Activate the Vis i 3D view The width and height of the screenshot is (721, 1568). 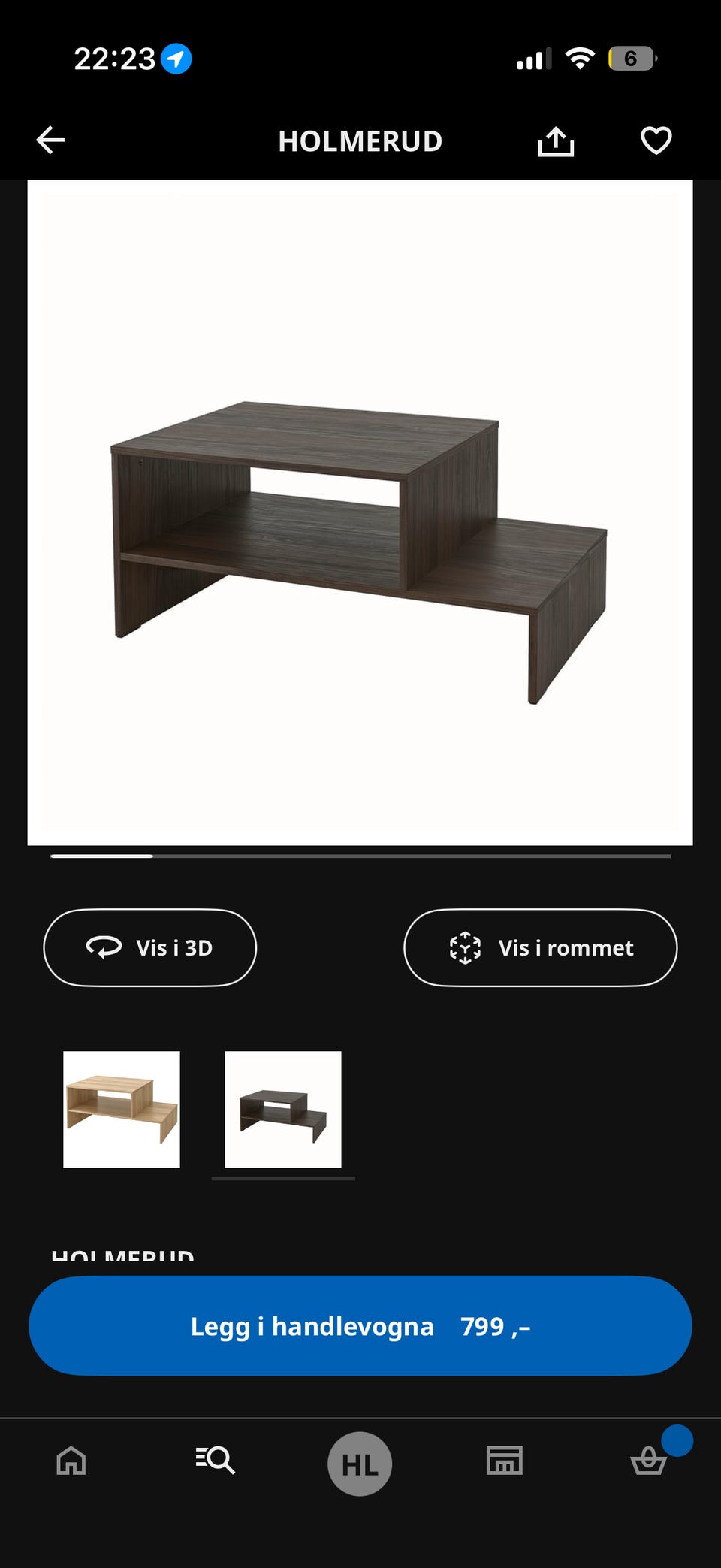149,947
